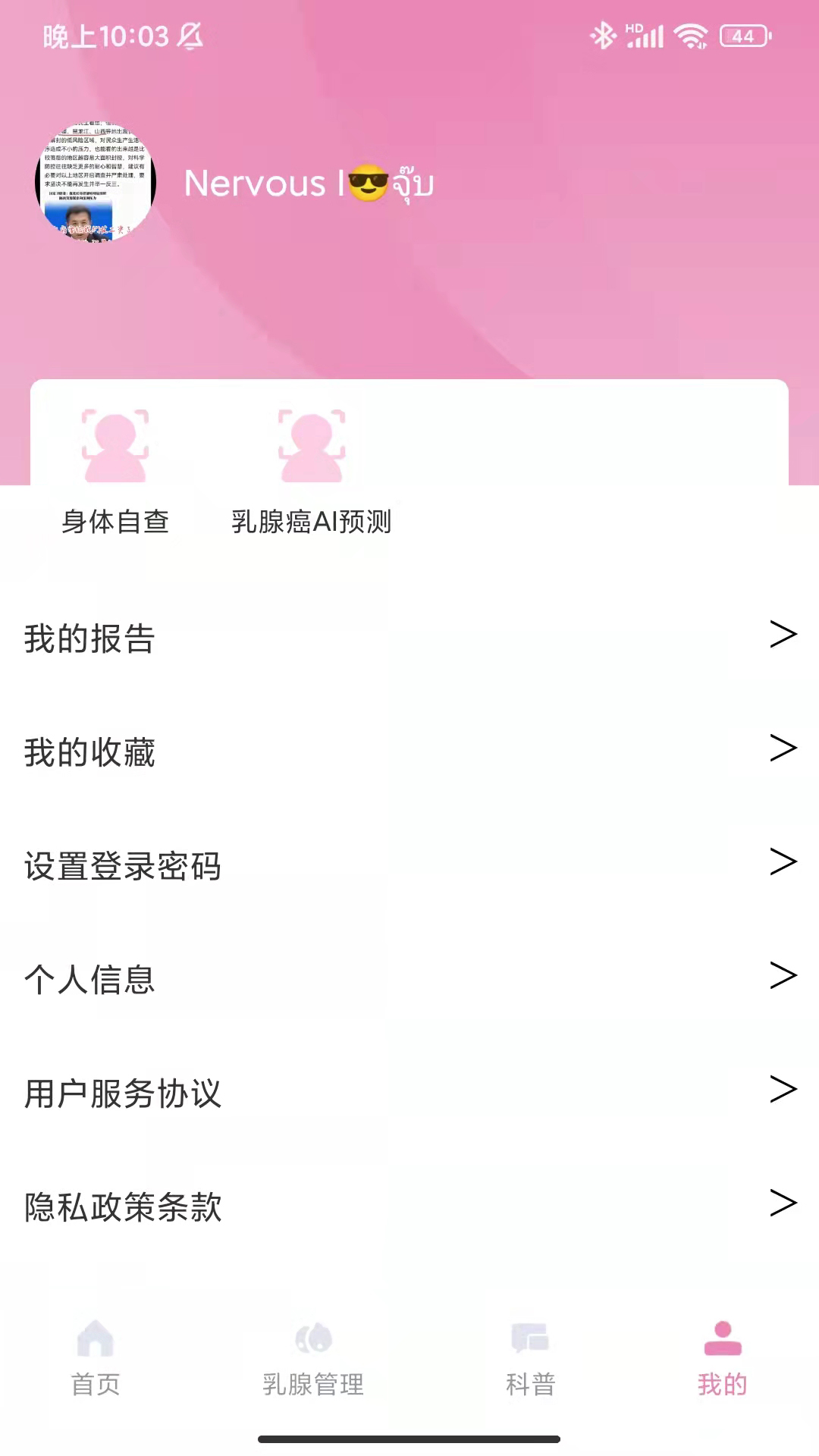Image resolution: width=819 pixels, height=1456 pixels.
Task: Go to the 科普 tab
Action: (x=530, y=1359)
